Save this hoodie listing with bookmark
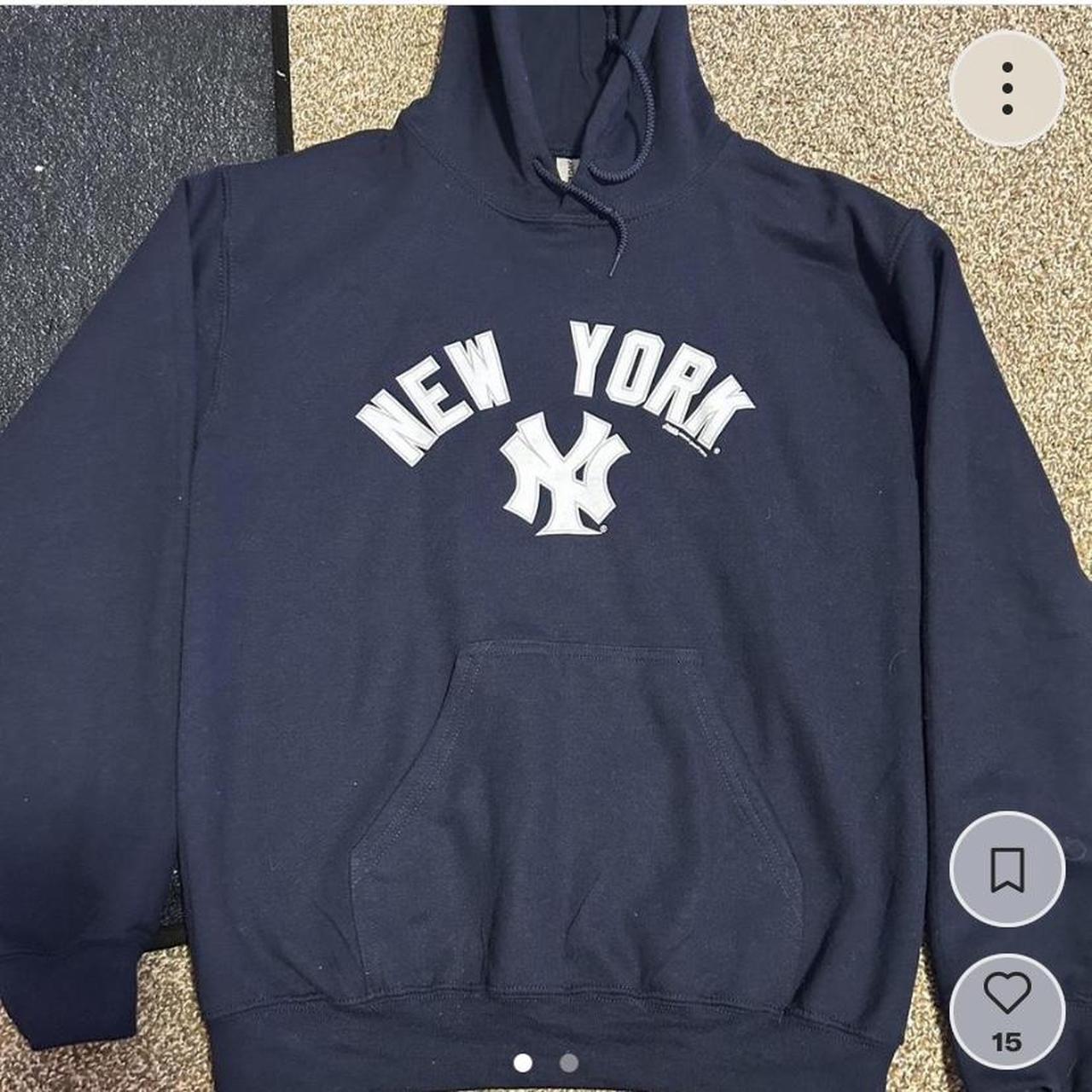 pos(1008,869)
